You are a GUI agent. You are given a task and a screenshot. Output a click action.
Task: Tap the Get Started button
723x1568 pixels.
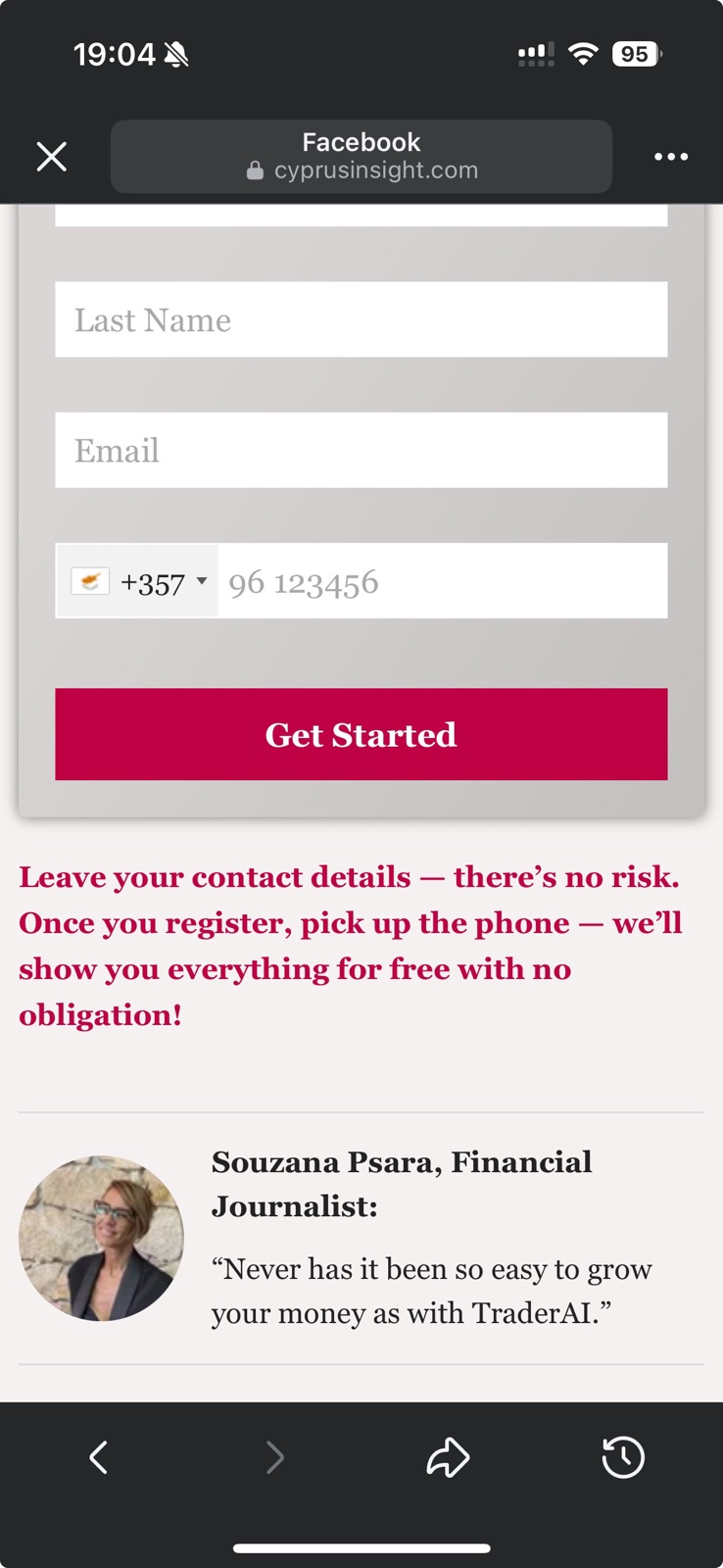tap(361, 734)
